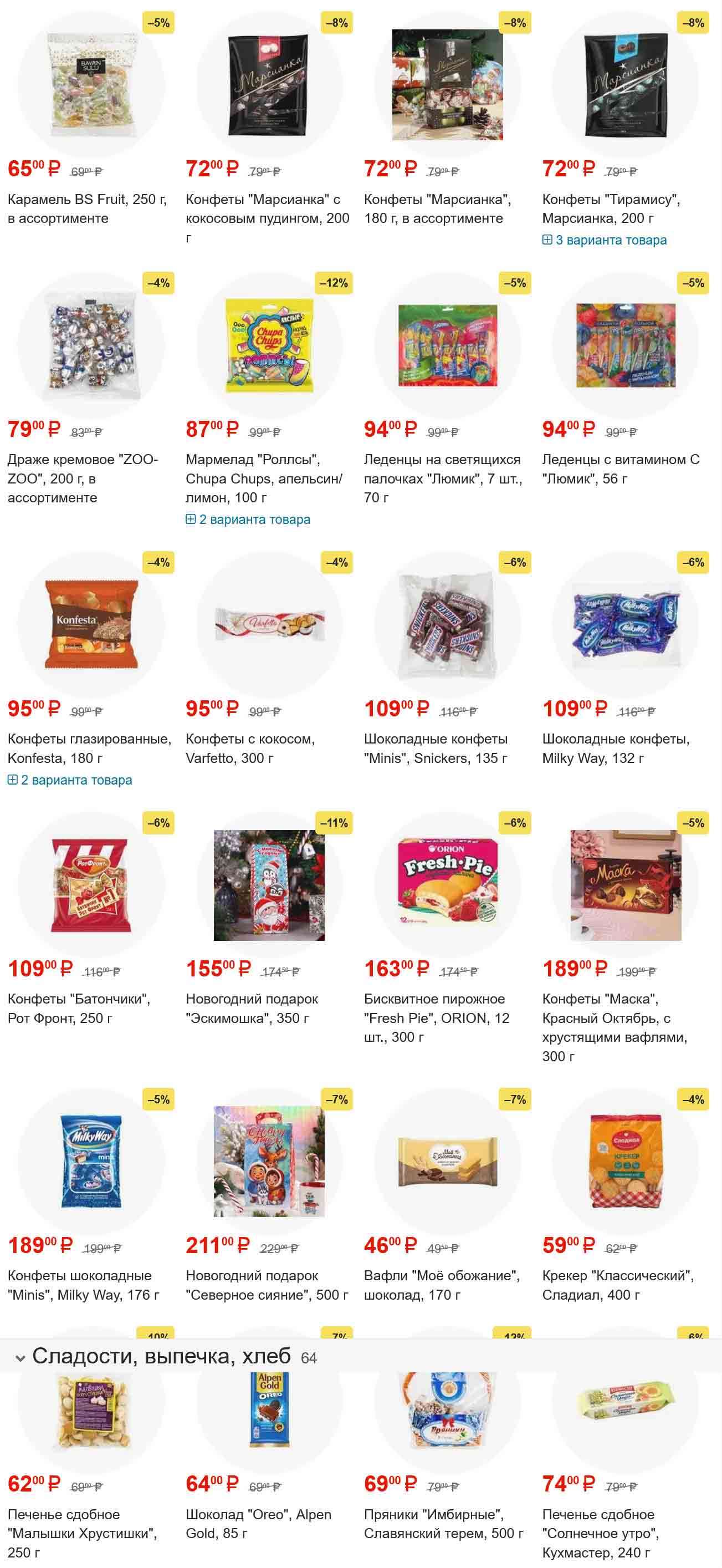The image size is (722, 1568).
Task: Select Alpen Gold Oreo chocolate bar
Action: point(259,1524)
